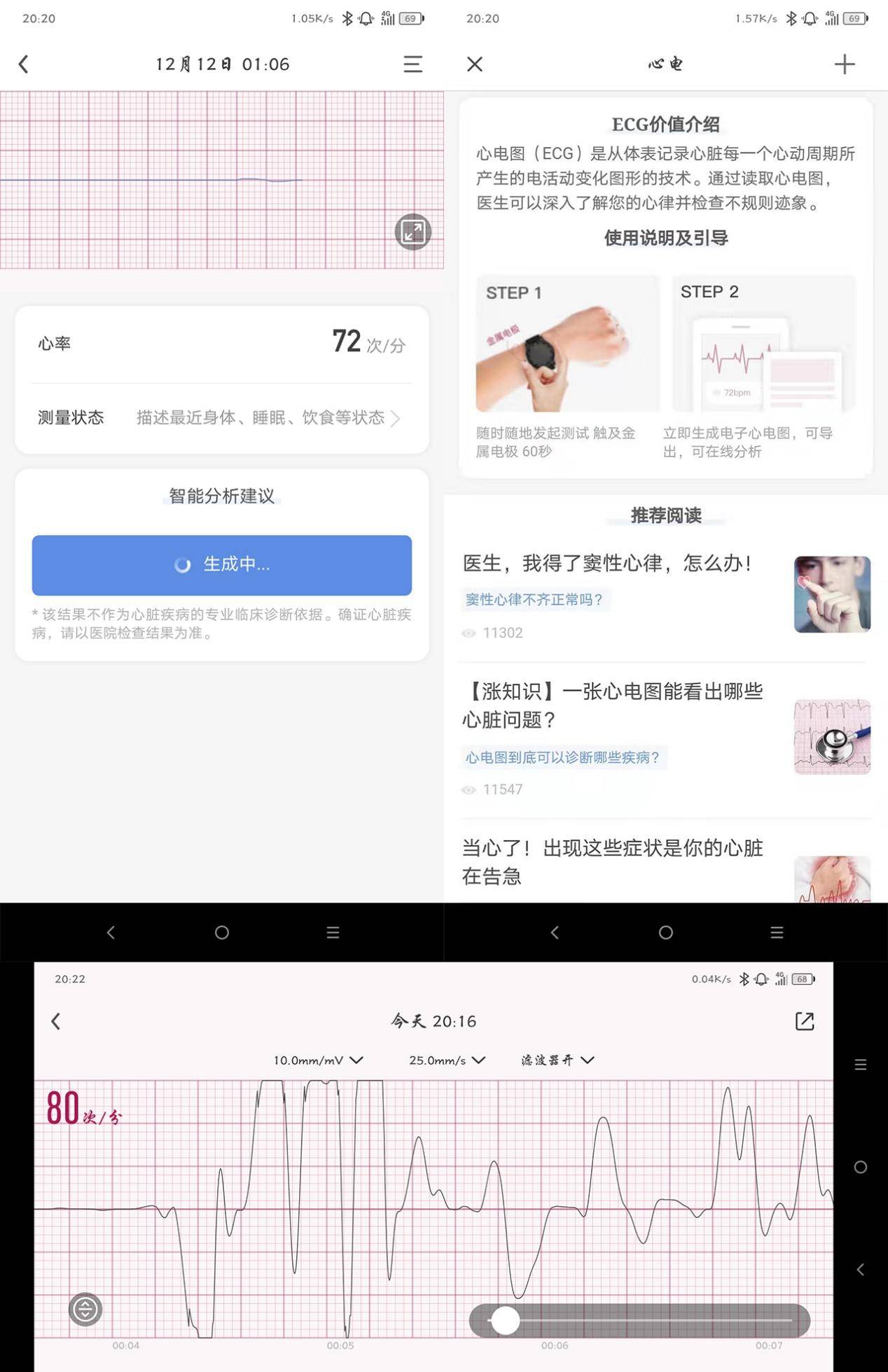Expand the ECG strip to fullscreen
Image resolution: width=888 pixels, height=1372 pixels.
click(x=413, y=232)
